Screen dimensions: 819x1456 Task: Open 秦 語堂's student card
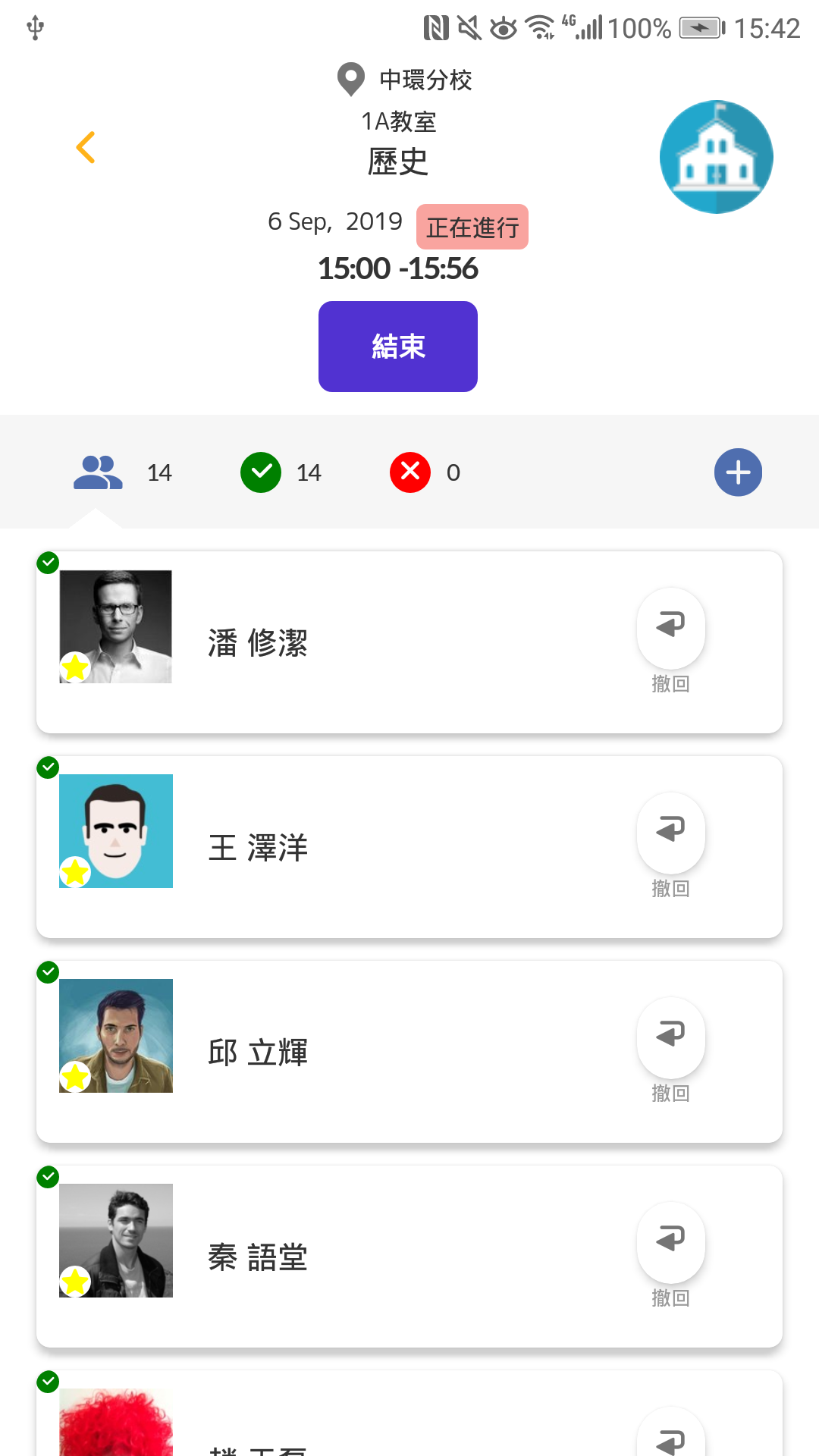point(409,1257)
